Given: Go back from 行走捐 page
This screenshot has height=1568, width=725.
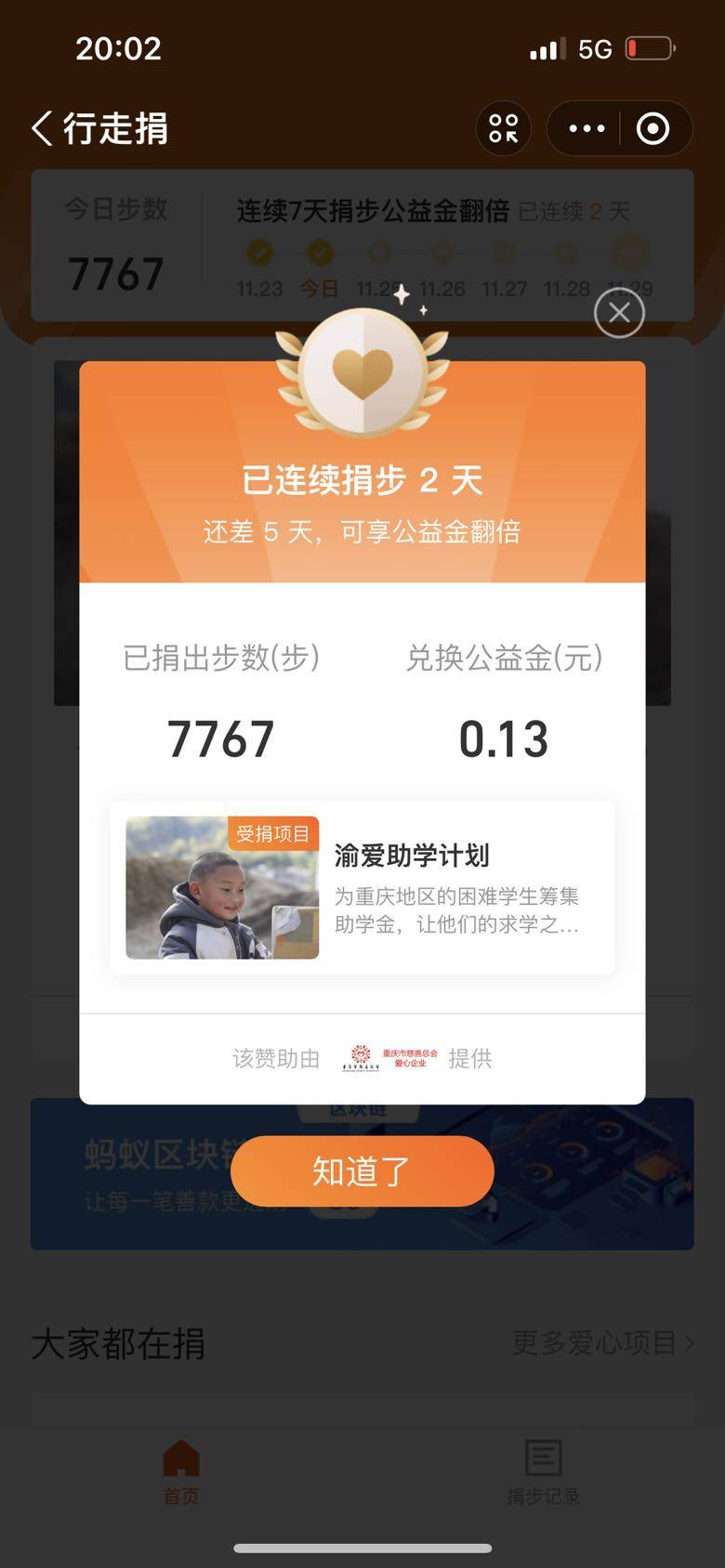Looking at the screenshot, I should pyautogui.click(x=43, y=128).
